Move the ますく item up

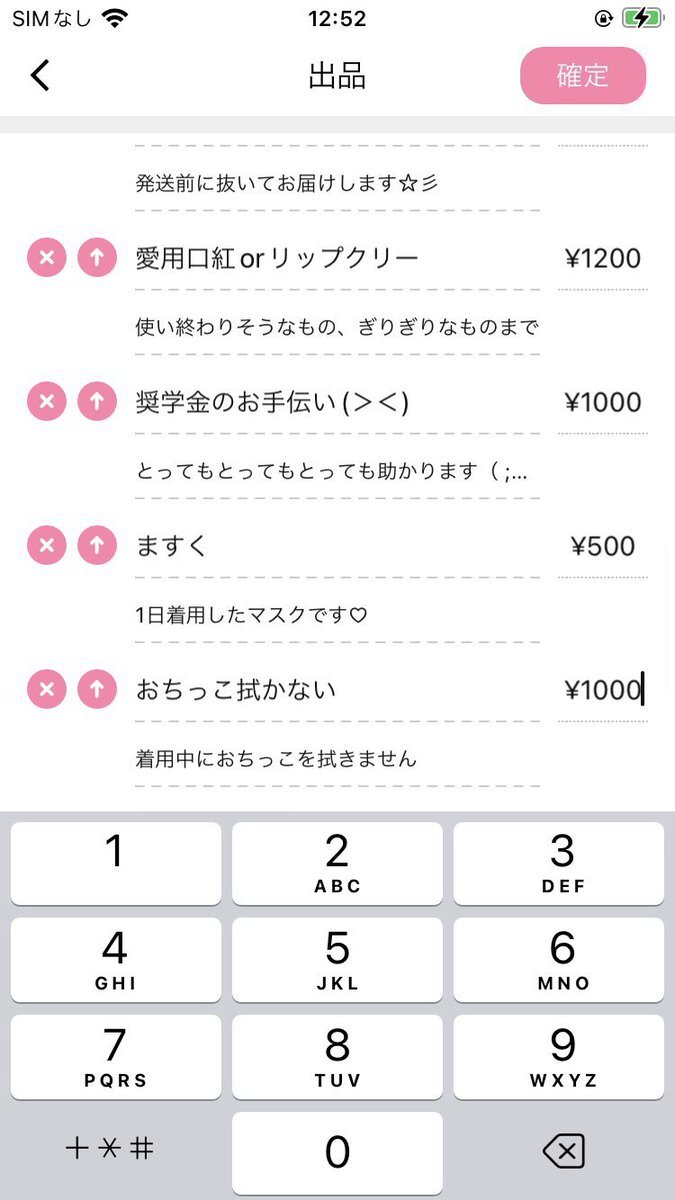pyautogui.click(x=97, y=546)
